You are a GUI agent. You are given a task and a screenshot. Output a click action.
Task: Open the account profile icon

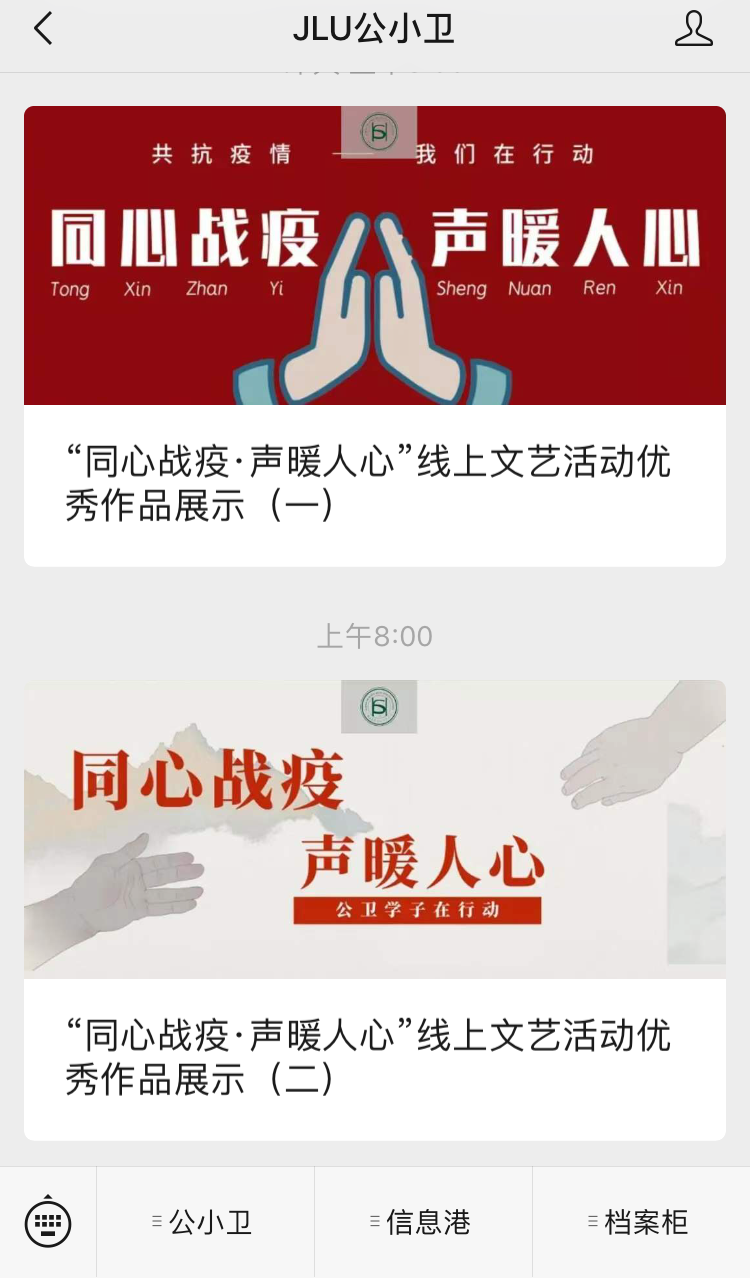click(x=693, y=29)
